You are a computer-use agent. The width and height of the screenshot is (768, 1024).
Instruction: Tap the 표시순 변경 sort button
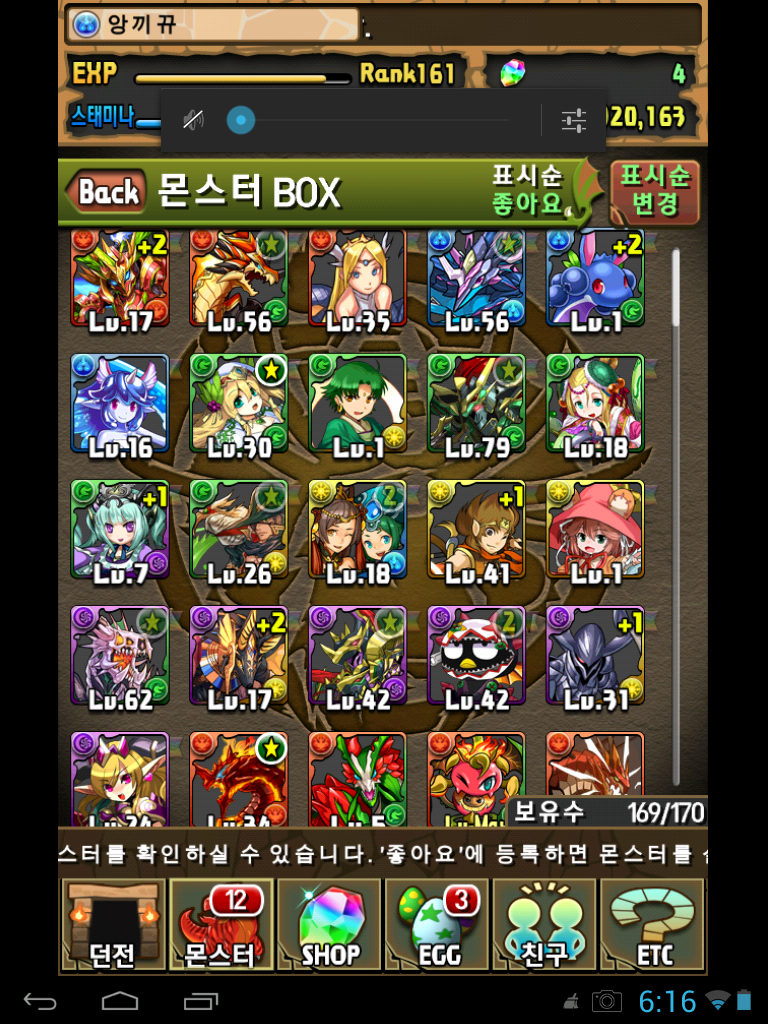coord(655,191)
